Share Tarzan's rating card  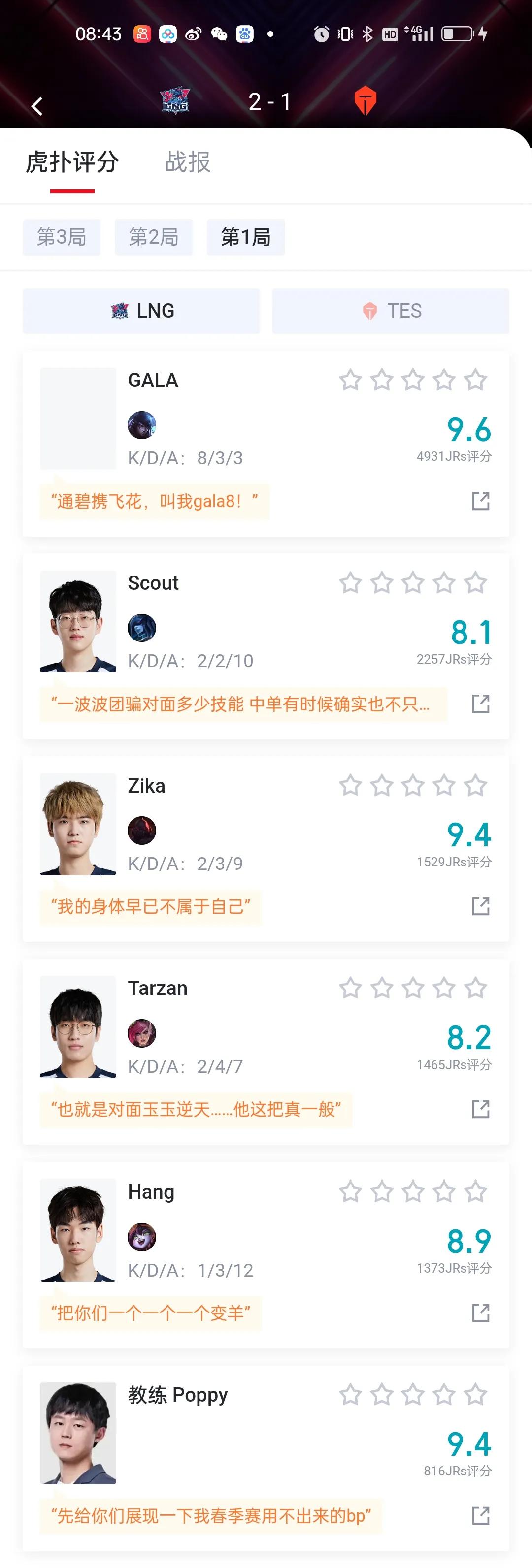pos(480,1109)
